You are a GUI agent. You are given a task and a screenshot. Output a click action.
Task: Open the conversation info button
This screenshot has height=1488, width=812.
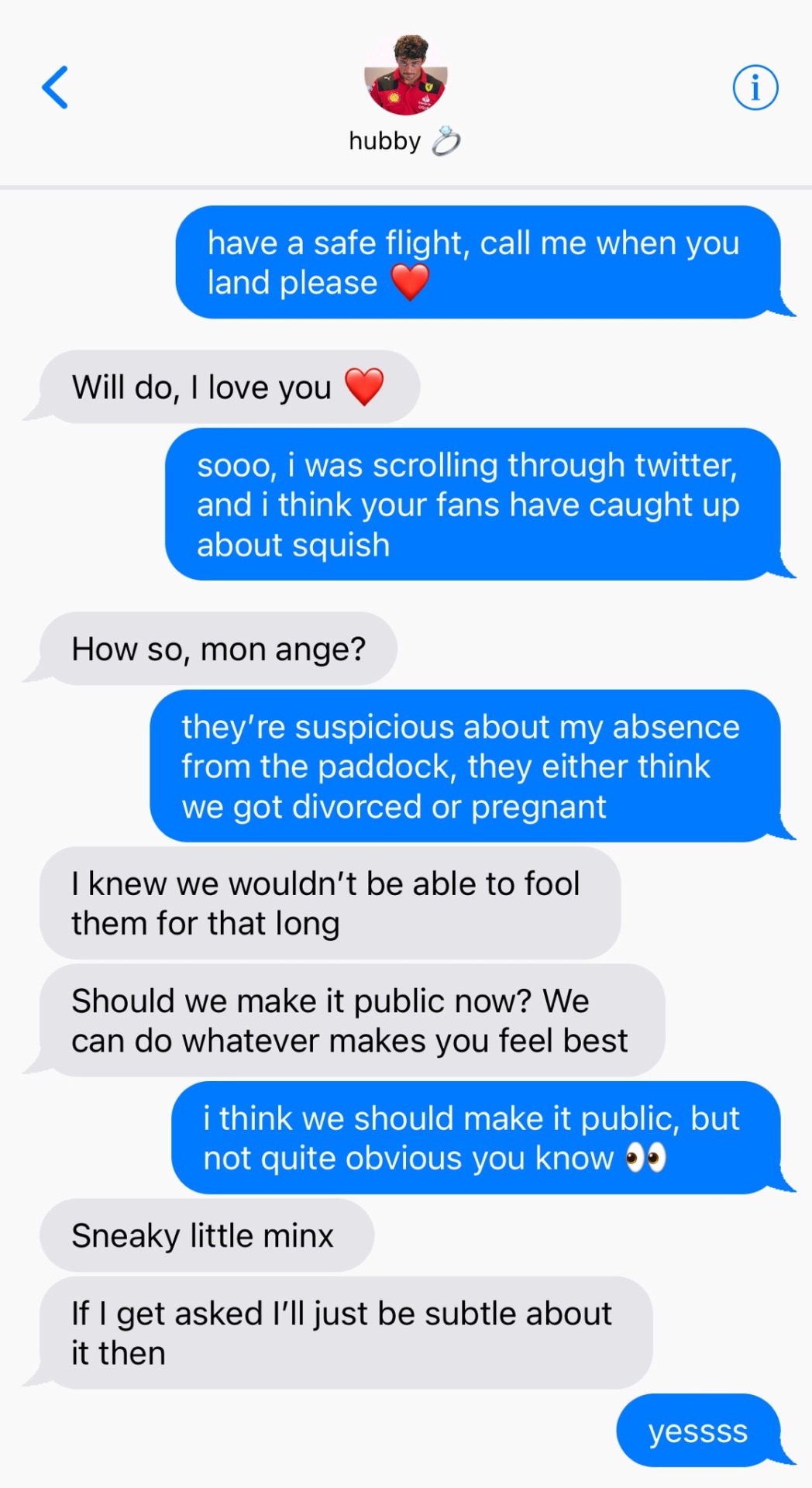coord(755,88)
